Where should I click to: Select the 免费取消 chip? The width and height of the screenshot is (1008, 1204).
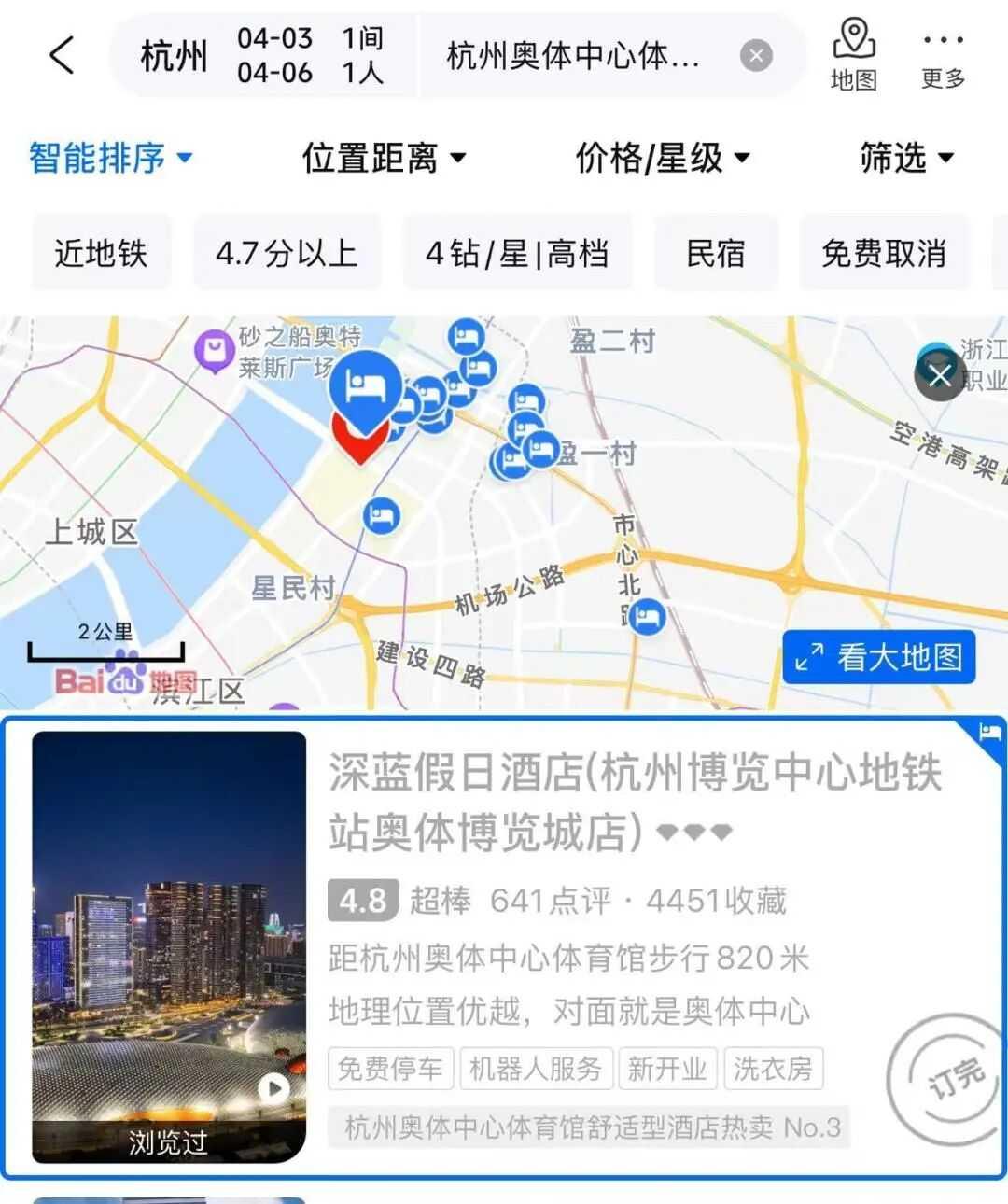point(883,253)
